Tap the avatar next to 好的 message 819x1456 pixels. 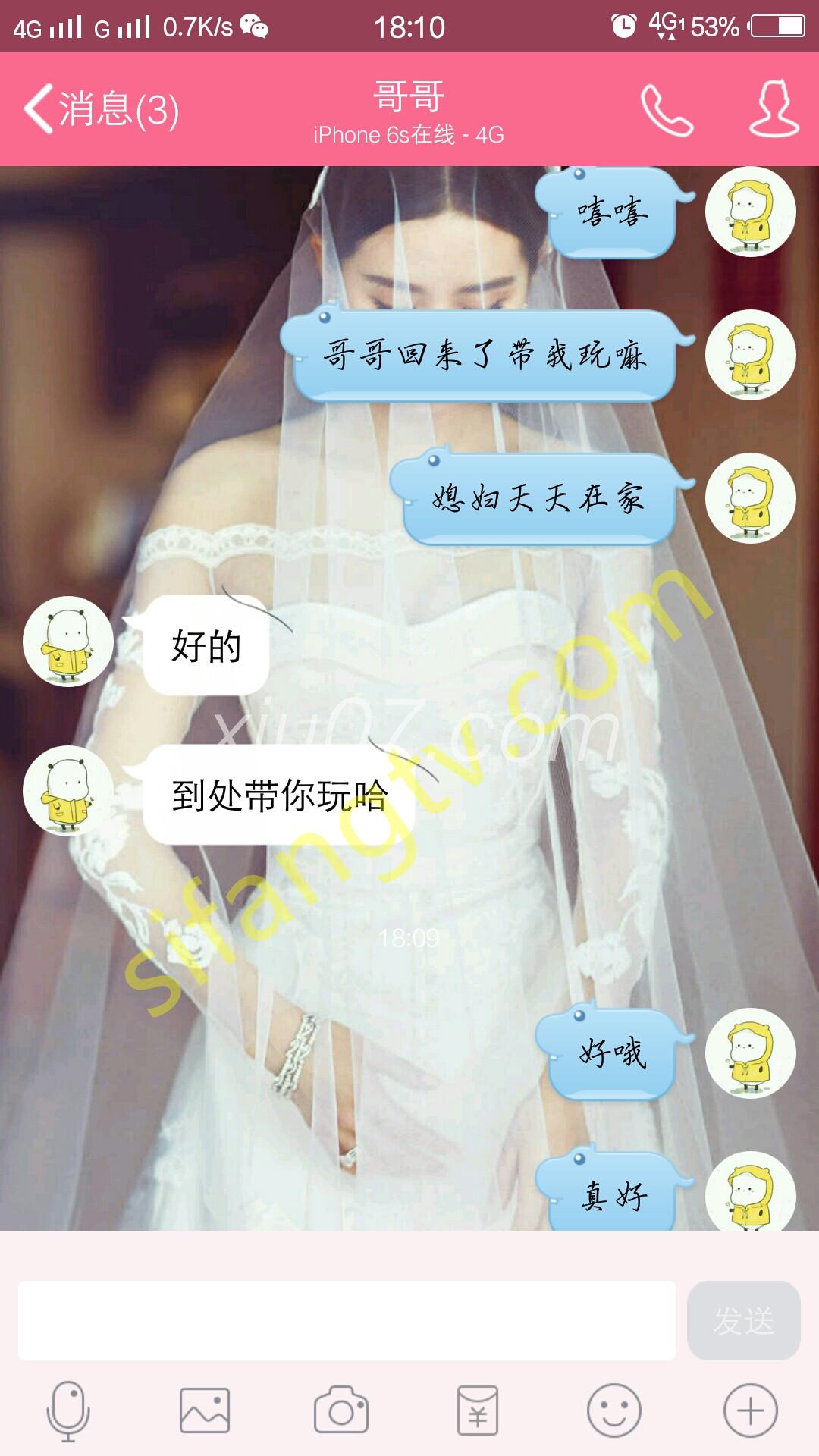[x=68, y=642]
